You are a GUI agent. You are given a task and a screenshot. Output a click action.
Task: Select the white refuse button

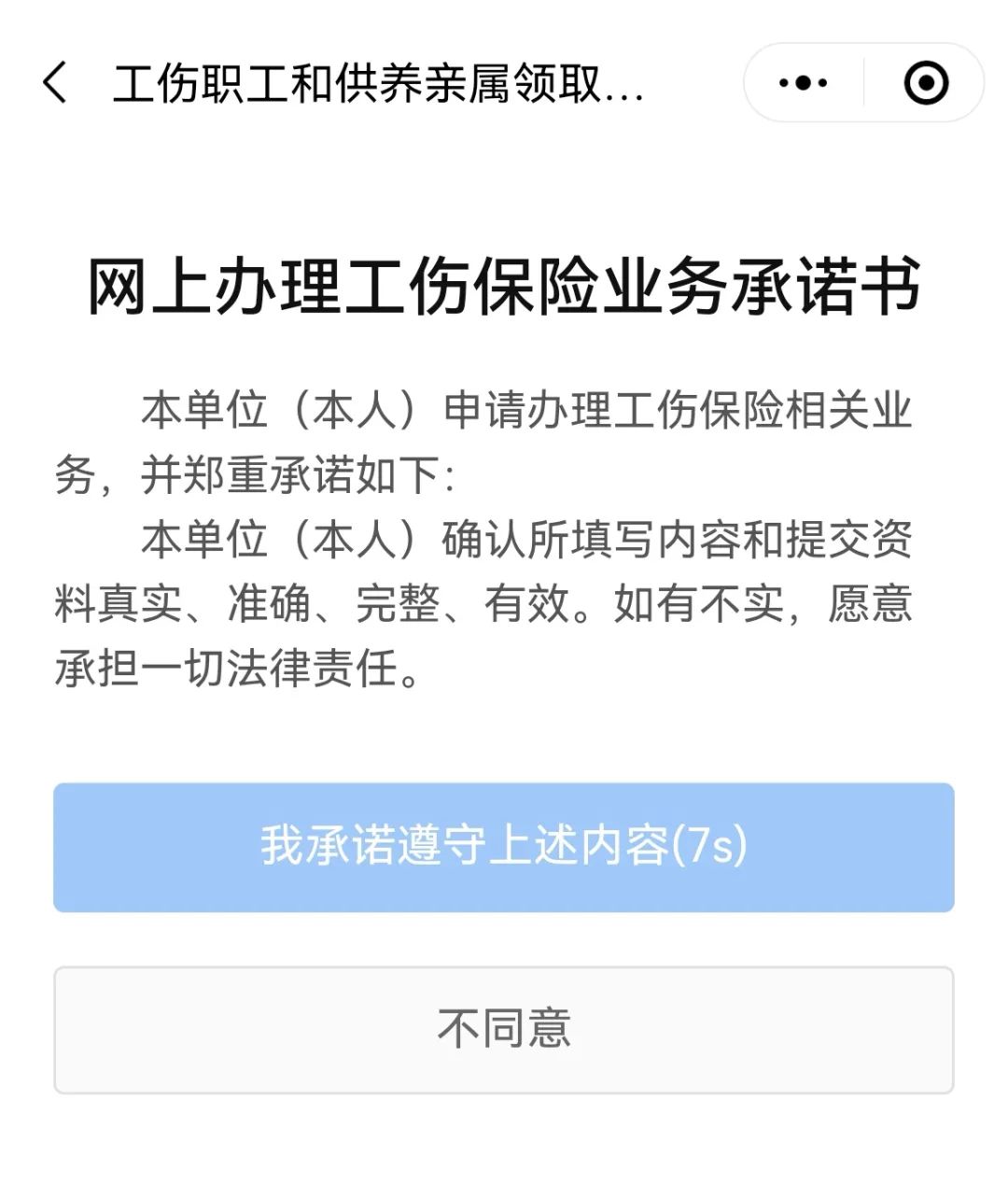[504, 1027]
